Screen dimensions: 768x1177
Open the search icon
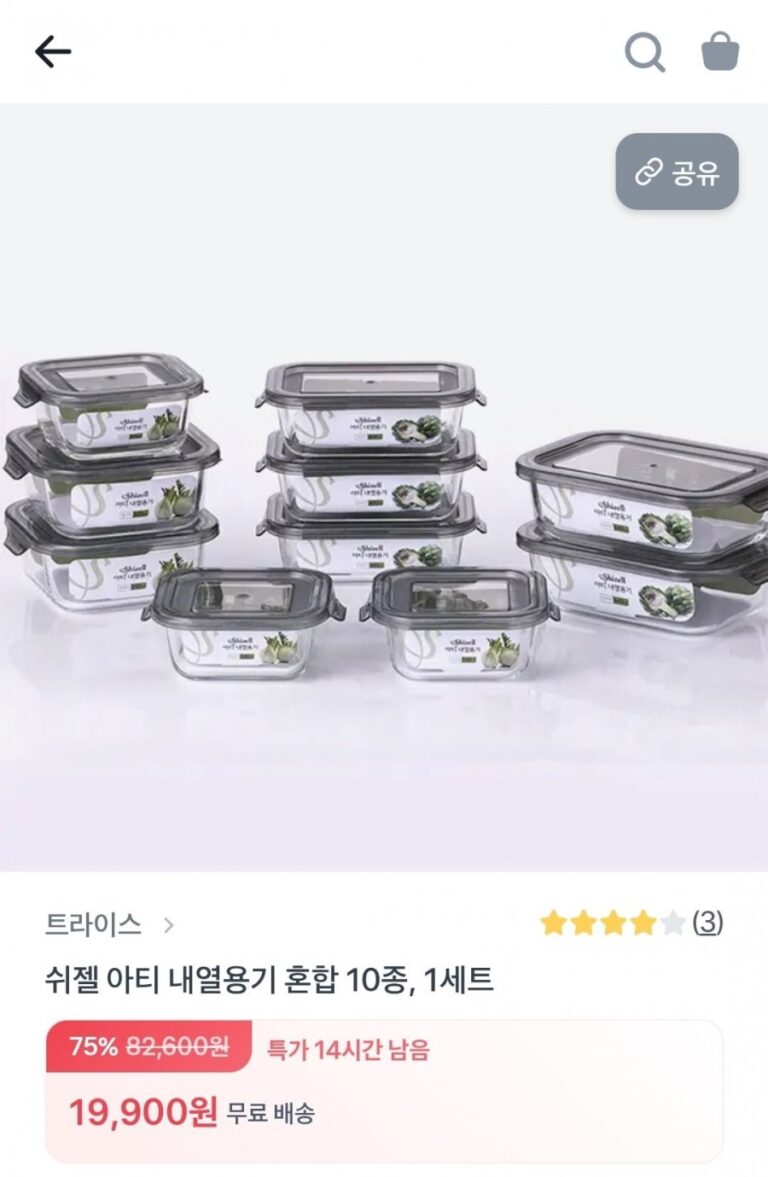coord(645,52)
